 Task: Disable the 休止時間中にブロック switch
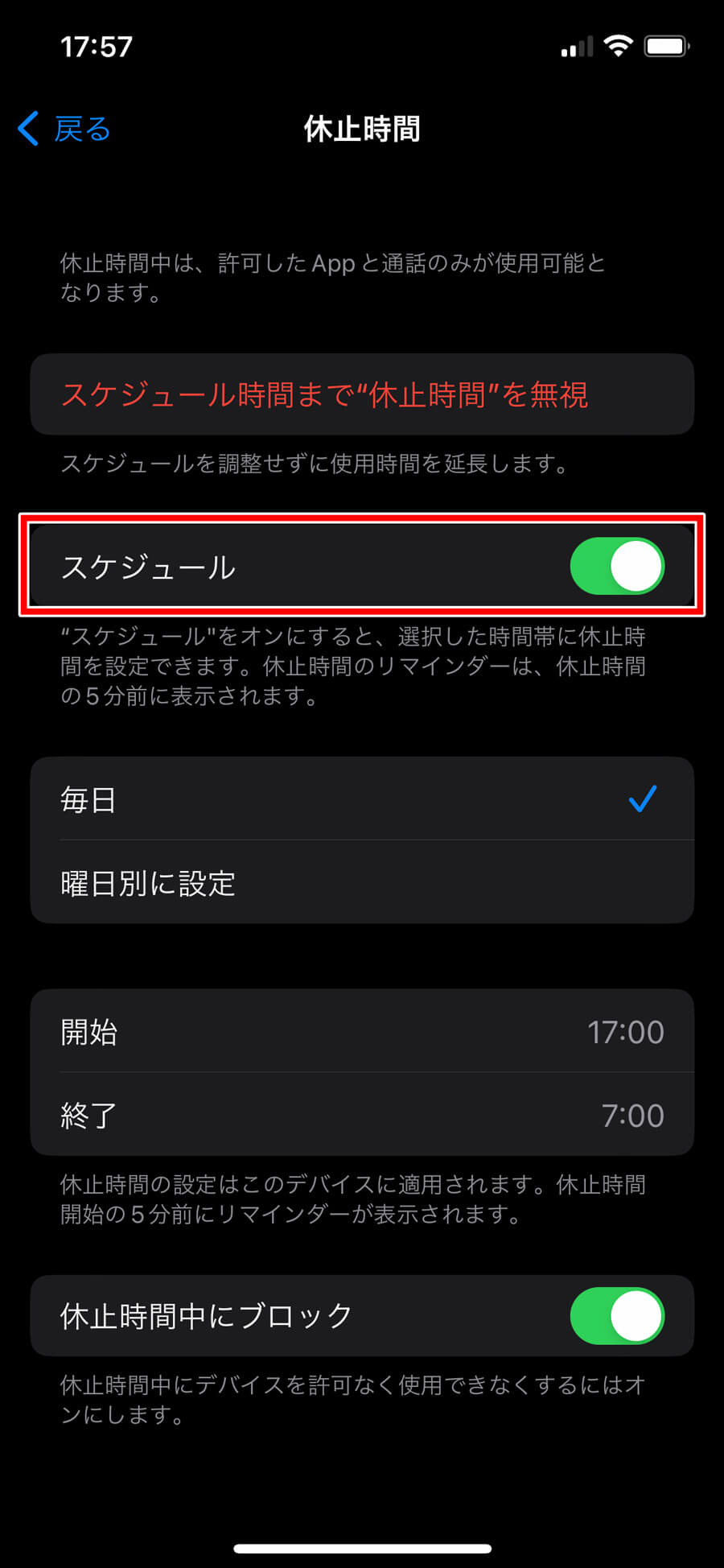[617, 1315]
